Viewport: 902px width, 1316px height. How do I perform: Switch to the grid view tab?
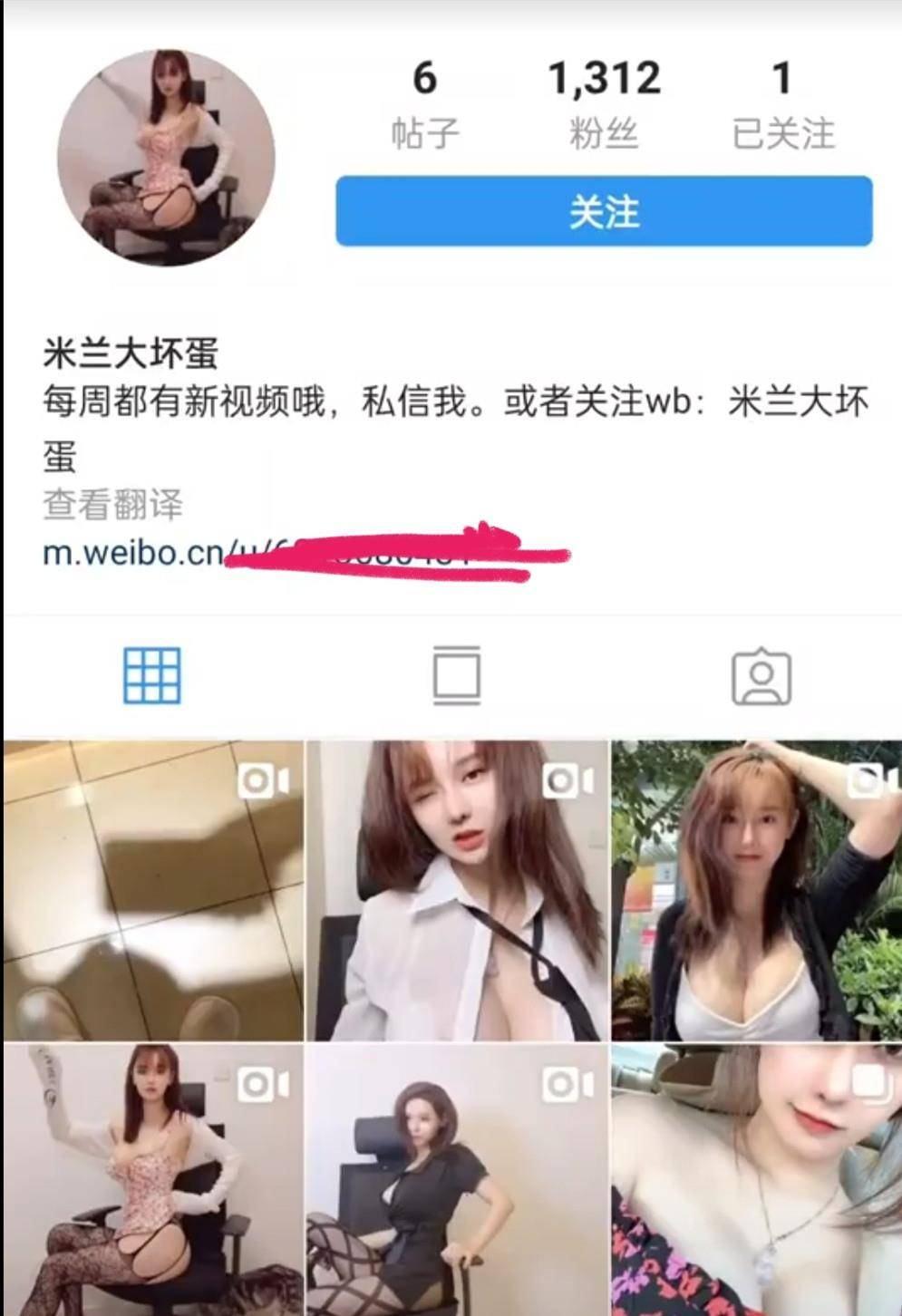click(152, 676)
